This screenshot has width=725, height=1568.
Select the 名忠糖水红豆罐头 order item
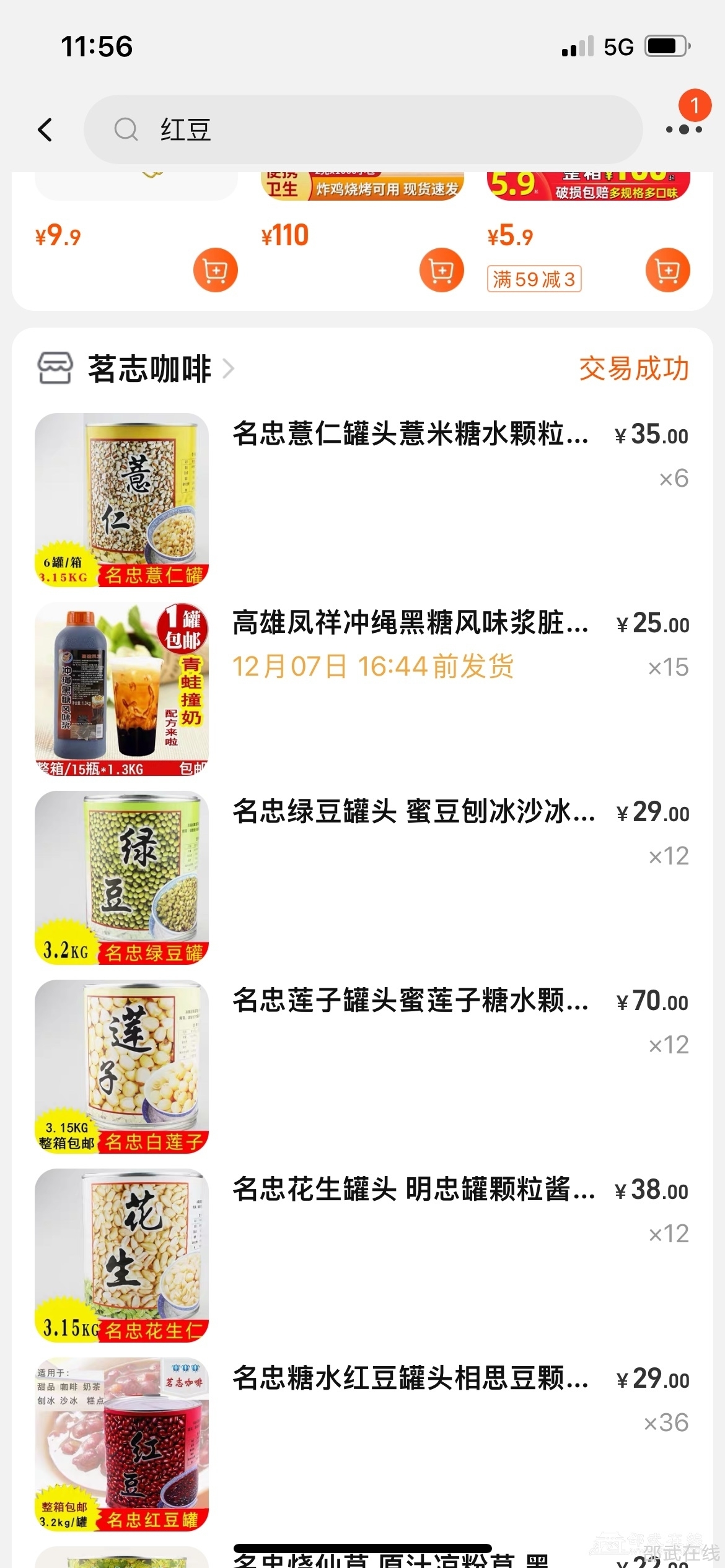pos(409,1379)
